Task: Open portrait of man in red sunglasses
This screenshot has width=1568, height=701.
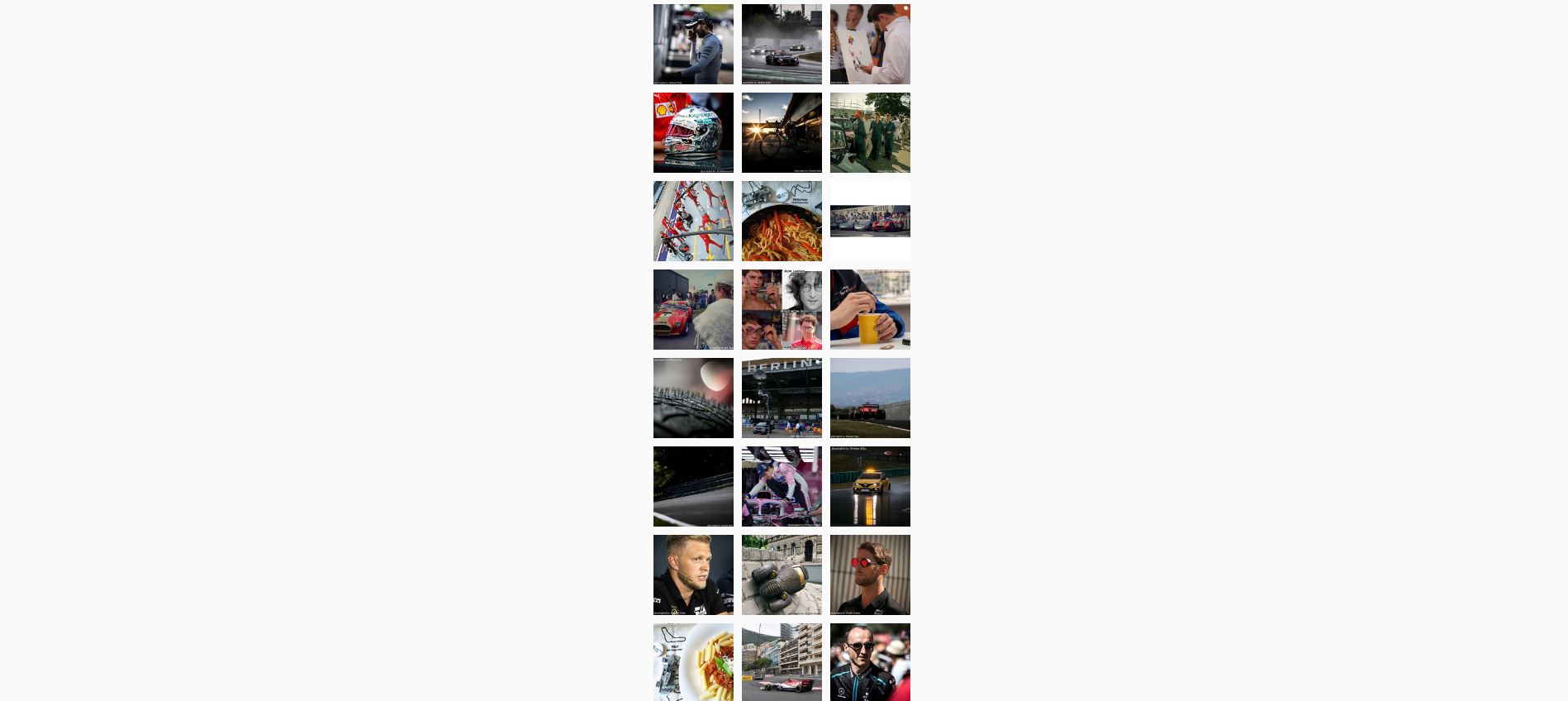Action: 870,575
